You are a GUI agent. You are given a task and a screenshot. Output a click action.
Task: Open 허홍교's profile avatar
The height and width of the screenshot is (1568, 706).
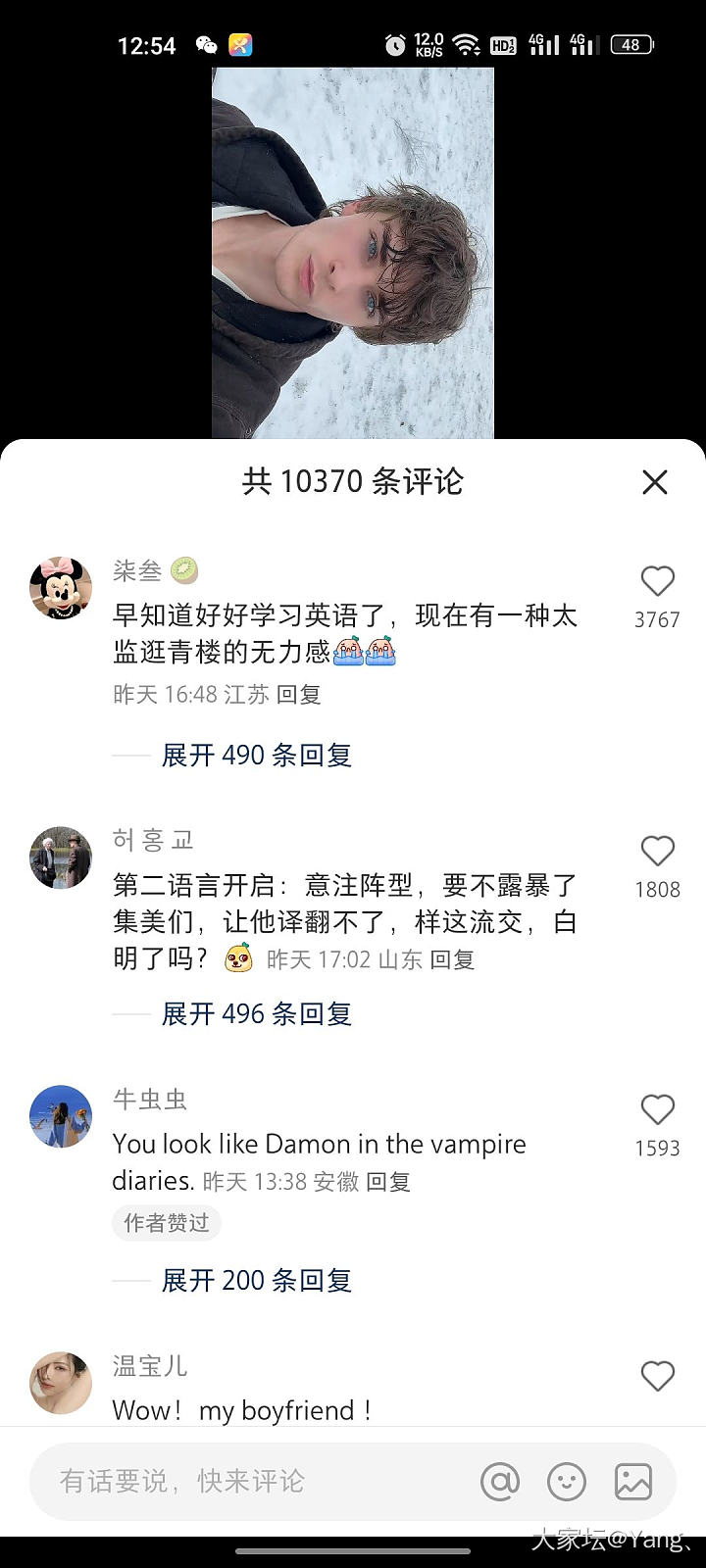(61, 857)
